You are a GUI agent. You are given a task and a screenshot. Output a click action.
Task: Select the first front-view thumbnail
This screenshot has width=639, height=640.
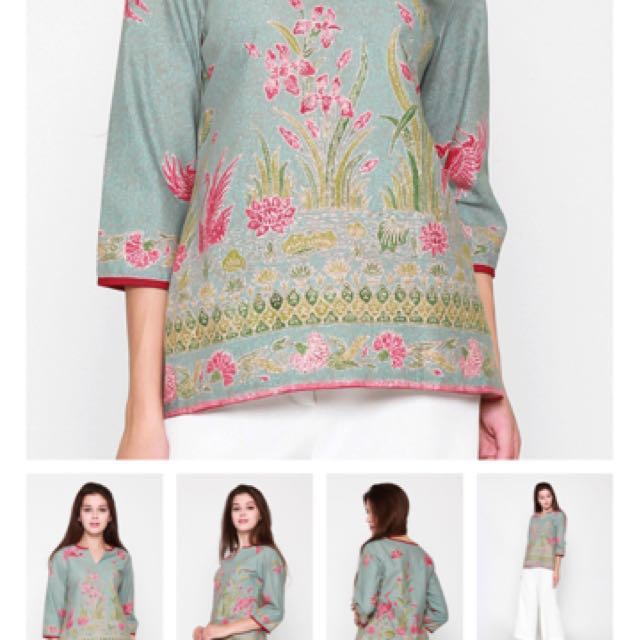(94, 557)
